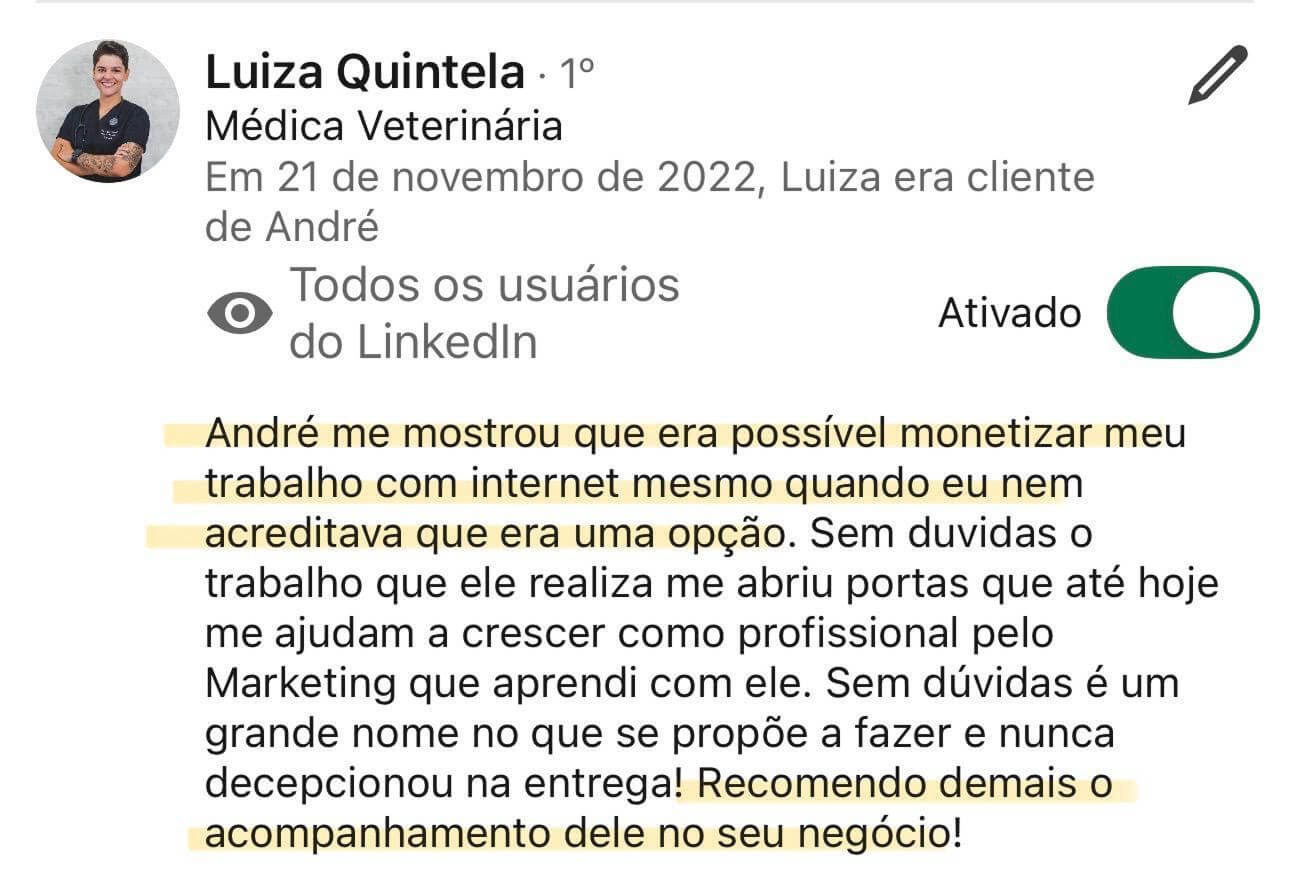Edit Luiza Quintela's recommendation with the pencil
Viewport: 1290px width, 877px height.
[1217, 75]
